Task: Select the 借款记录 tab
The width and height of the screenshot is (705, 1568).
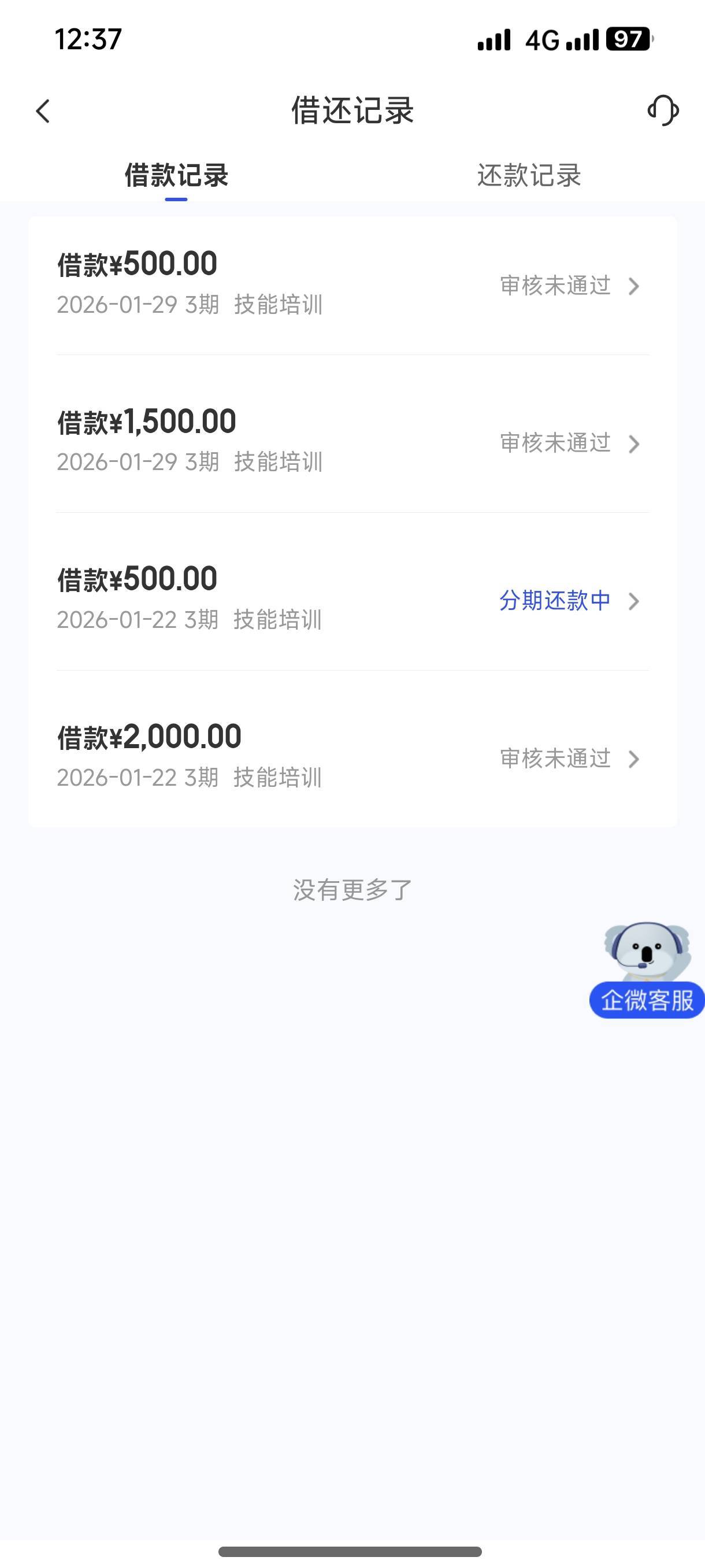Action: click(x=176, y=175)
